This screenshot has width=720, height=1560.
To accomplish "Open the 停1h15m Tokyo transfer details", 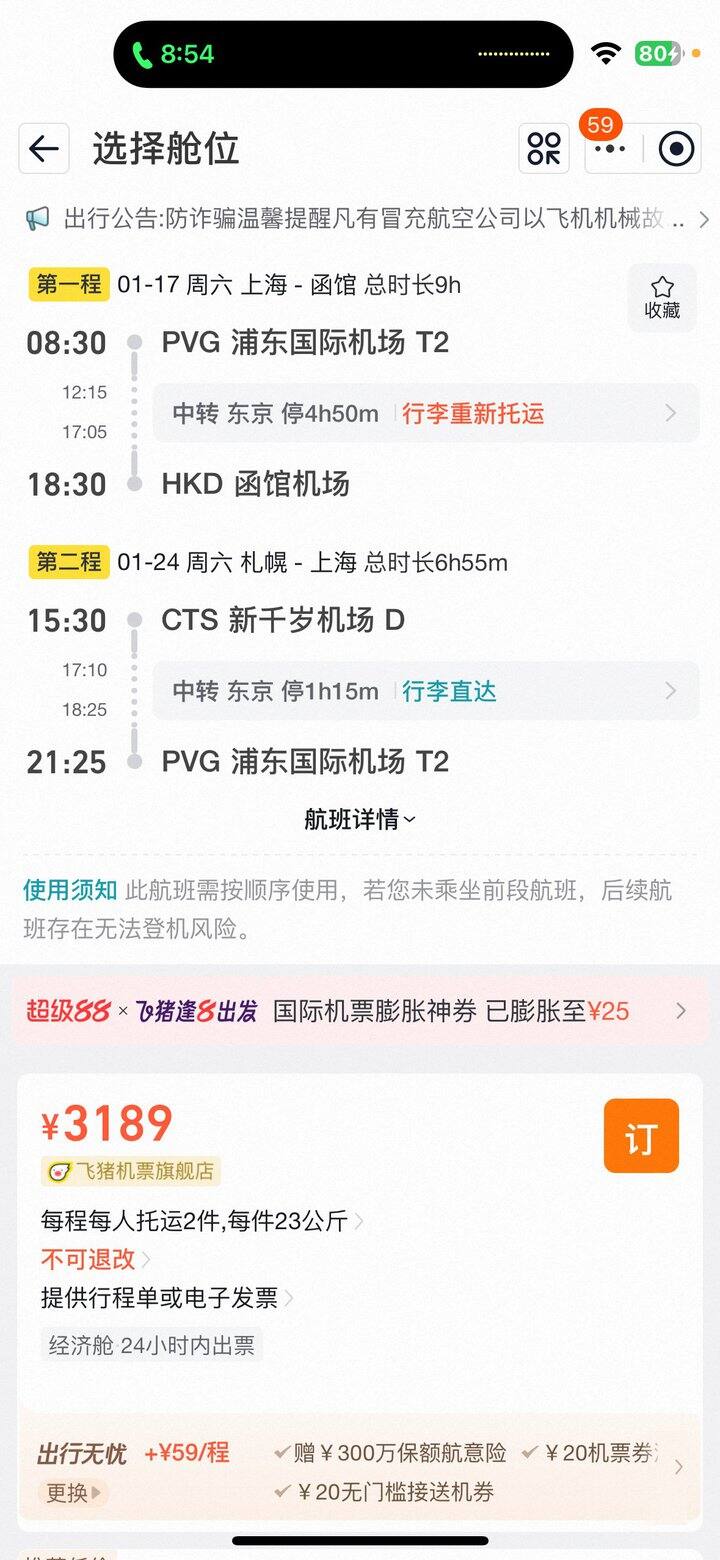I will tap(426, 691).
